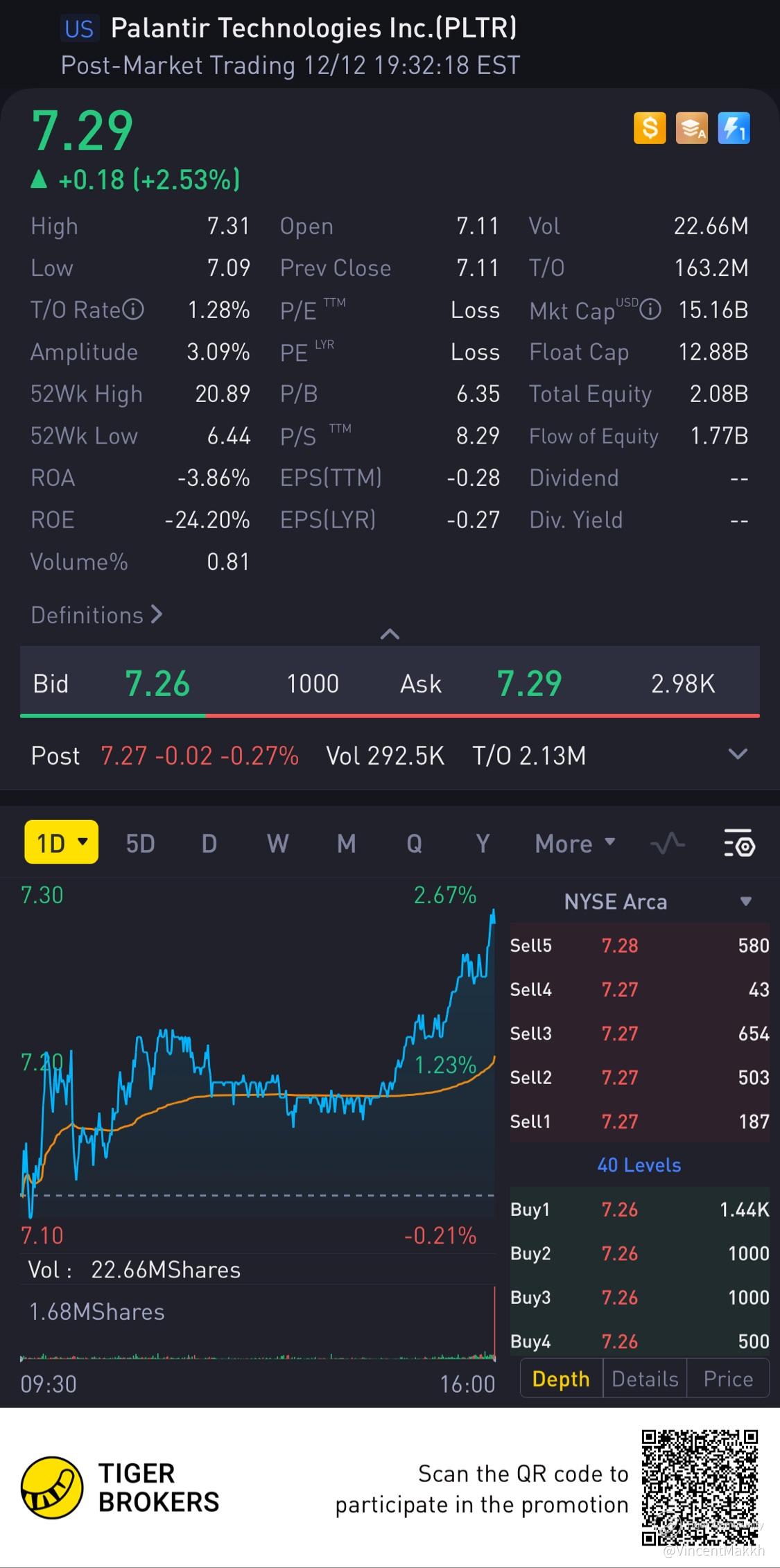Tap the orange dollar sign badge
This screenshot has width=780, height=1568.
click(650, 128)
